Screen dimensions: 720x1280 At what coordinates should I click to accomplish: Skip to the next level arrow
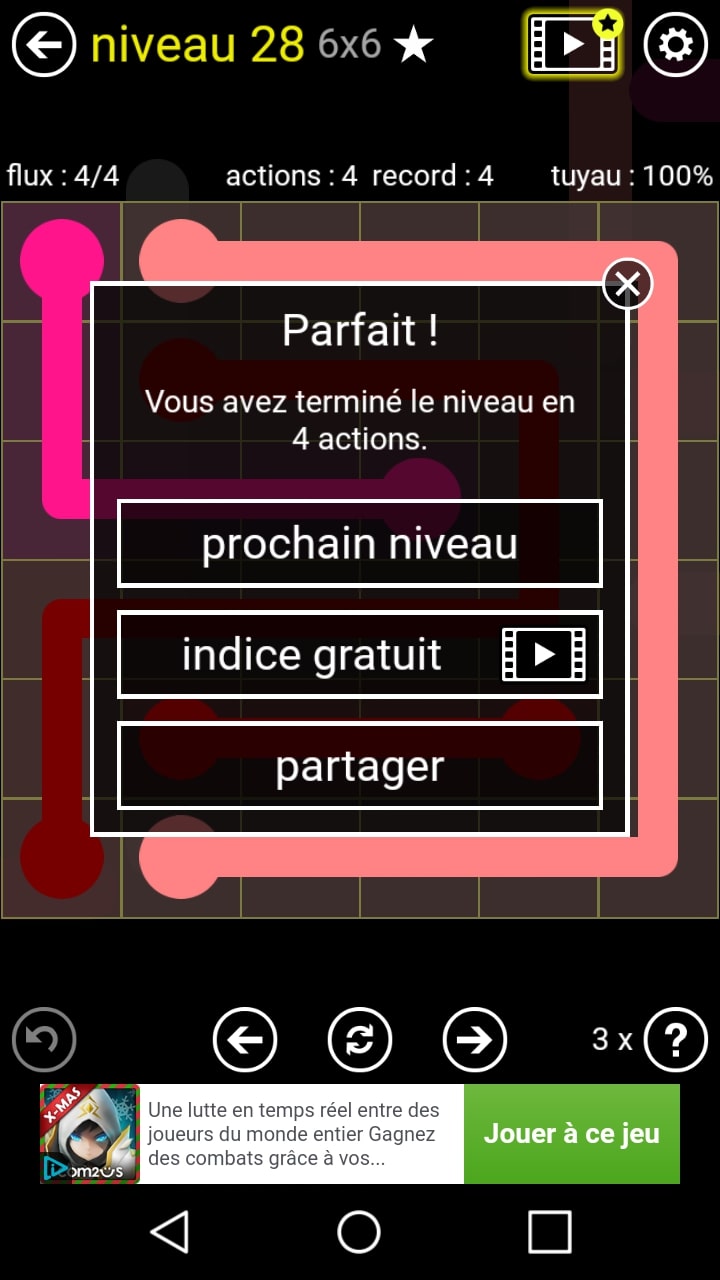[x=475, y=1040]
